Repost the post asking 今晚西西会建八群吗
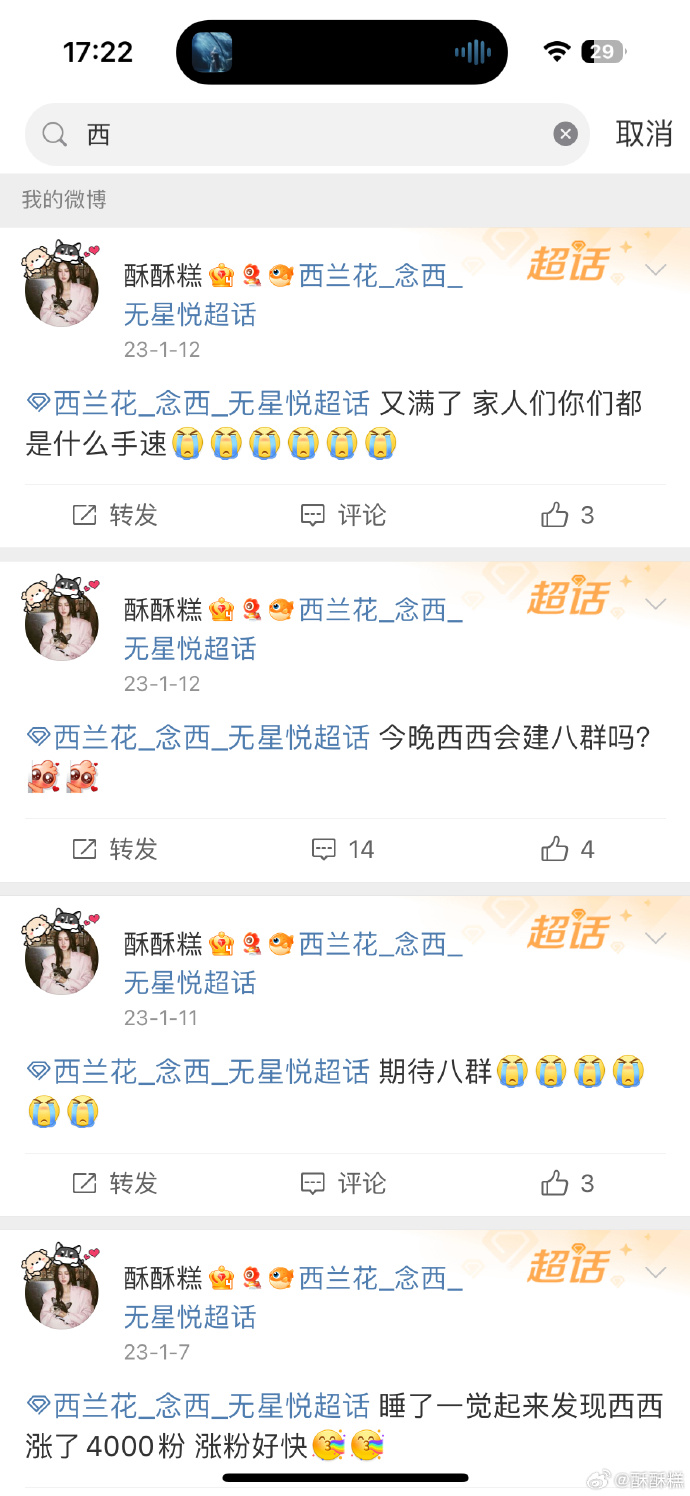Viewport: 690px width, 1496px height. coord(115,849)
